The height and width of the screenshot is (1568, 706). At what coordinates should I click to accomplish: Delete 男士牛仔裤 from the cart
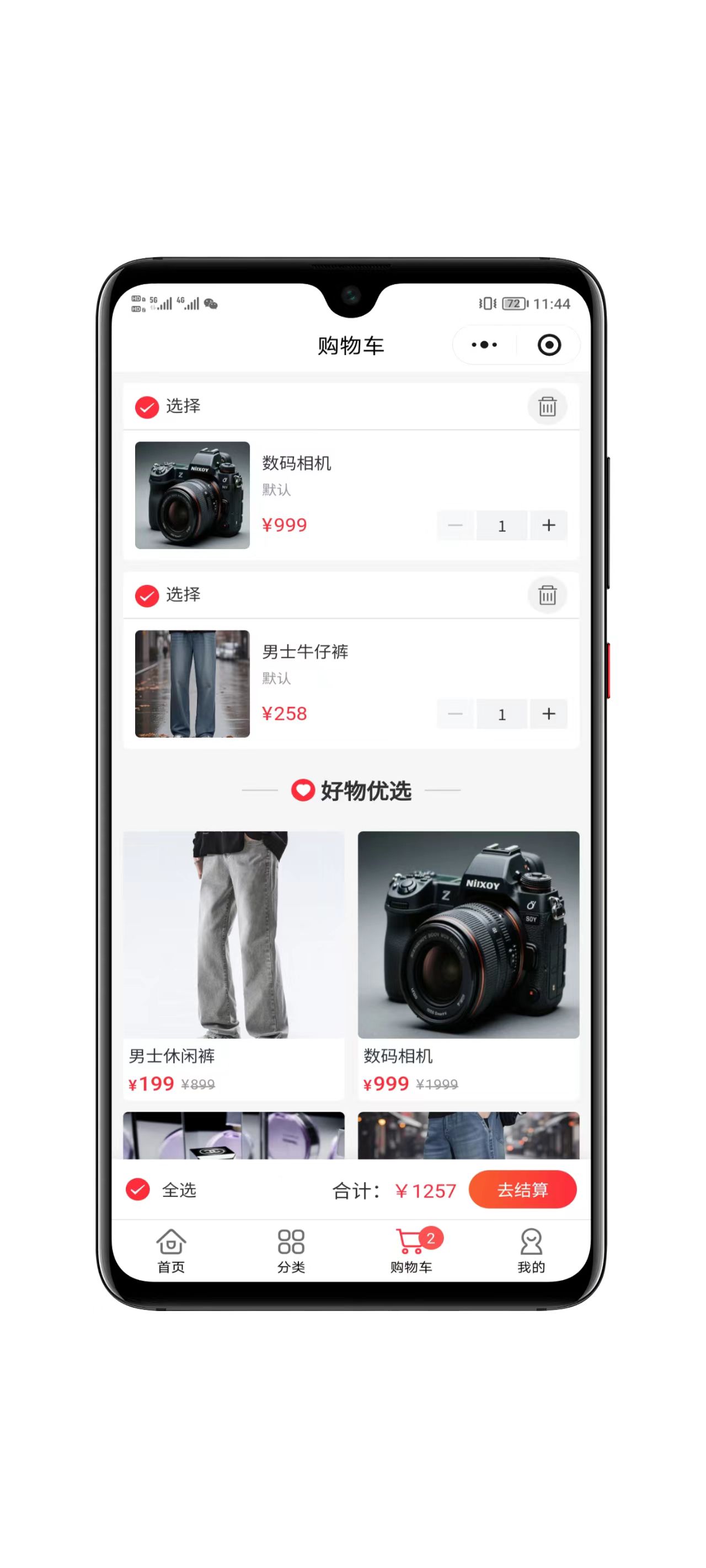coord(547,595)
